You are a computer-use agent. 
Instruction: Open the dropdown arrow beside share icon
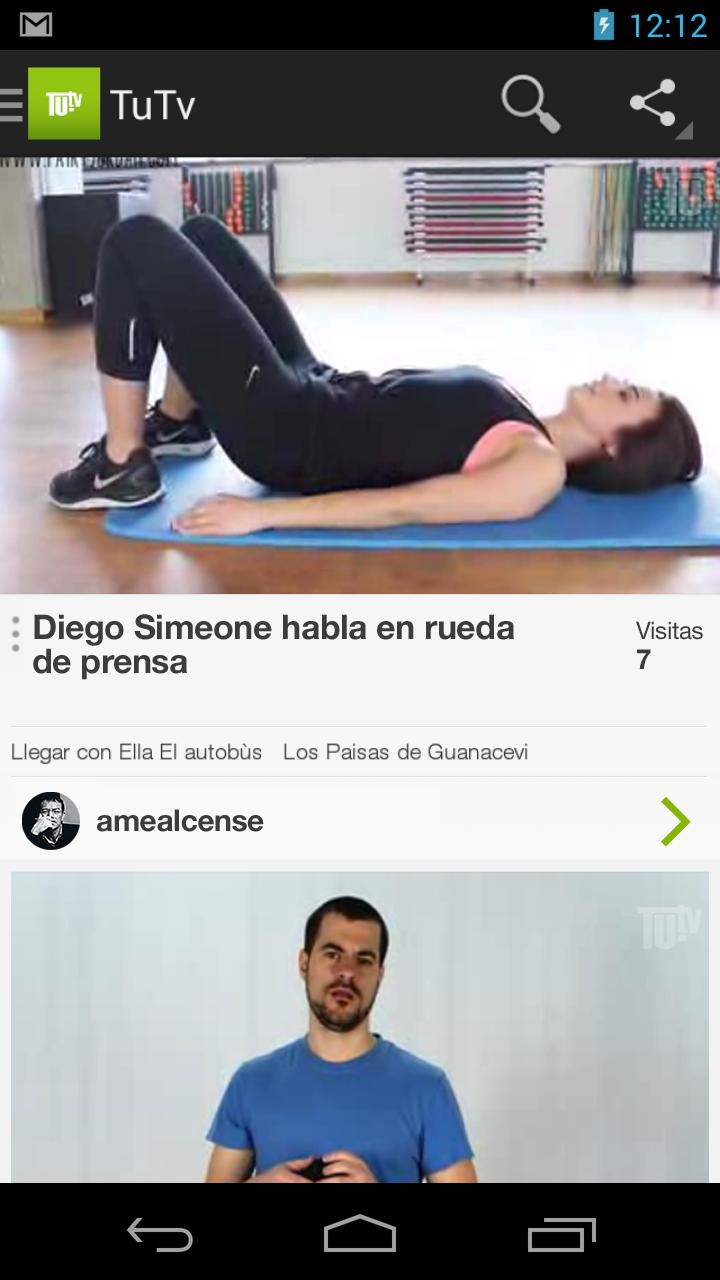688,130
